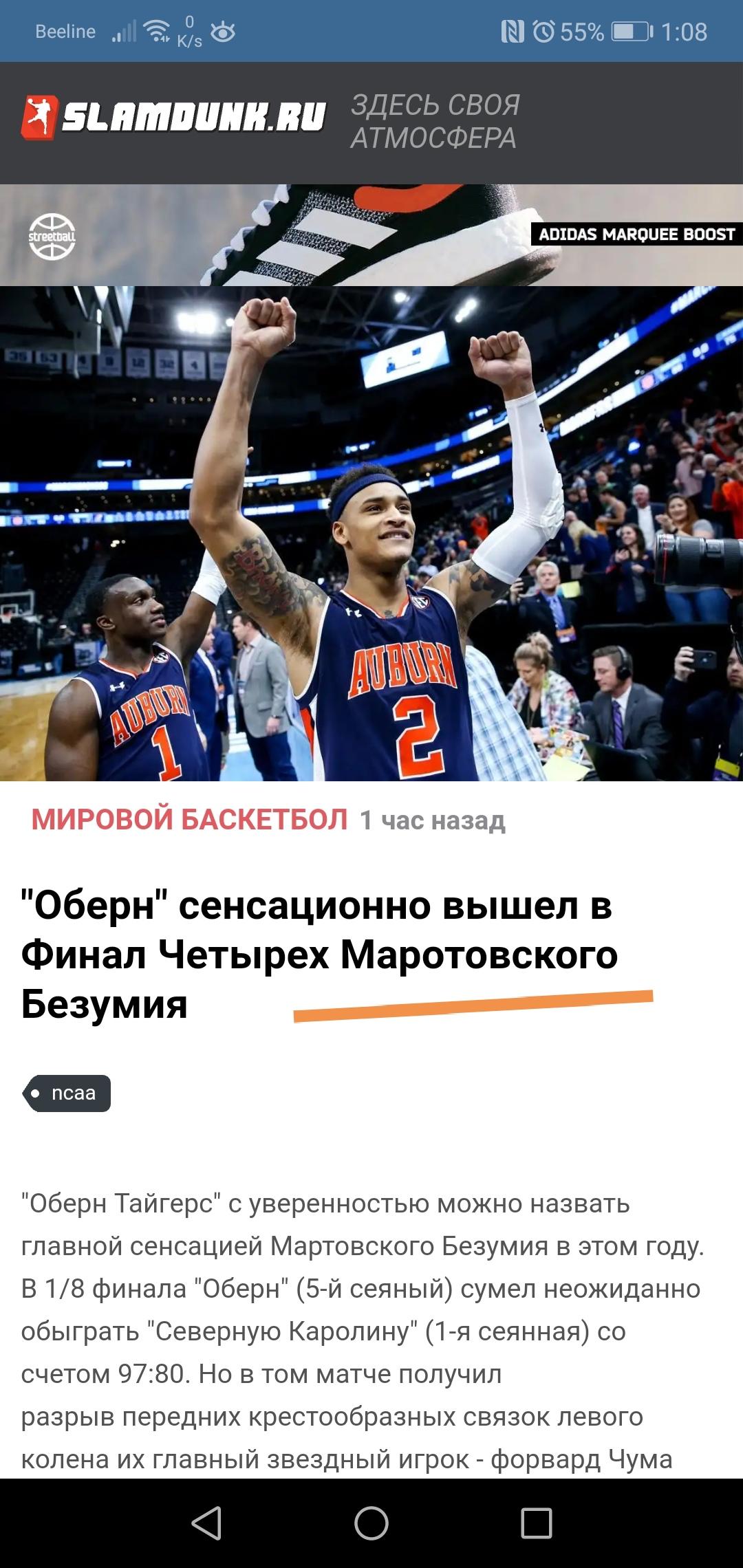
Task: Open recent apps with the square button
Action: [537, 1523]
